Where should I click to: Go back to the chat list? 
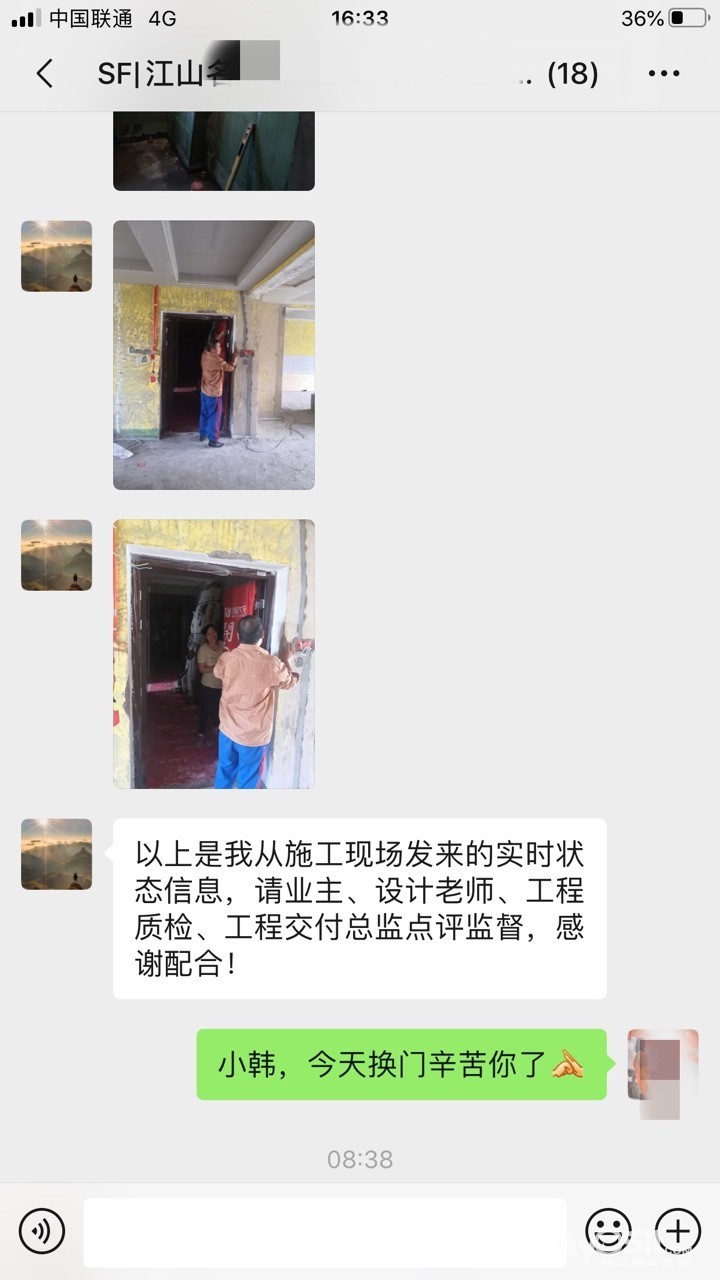pos(44,74)
